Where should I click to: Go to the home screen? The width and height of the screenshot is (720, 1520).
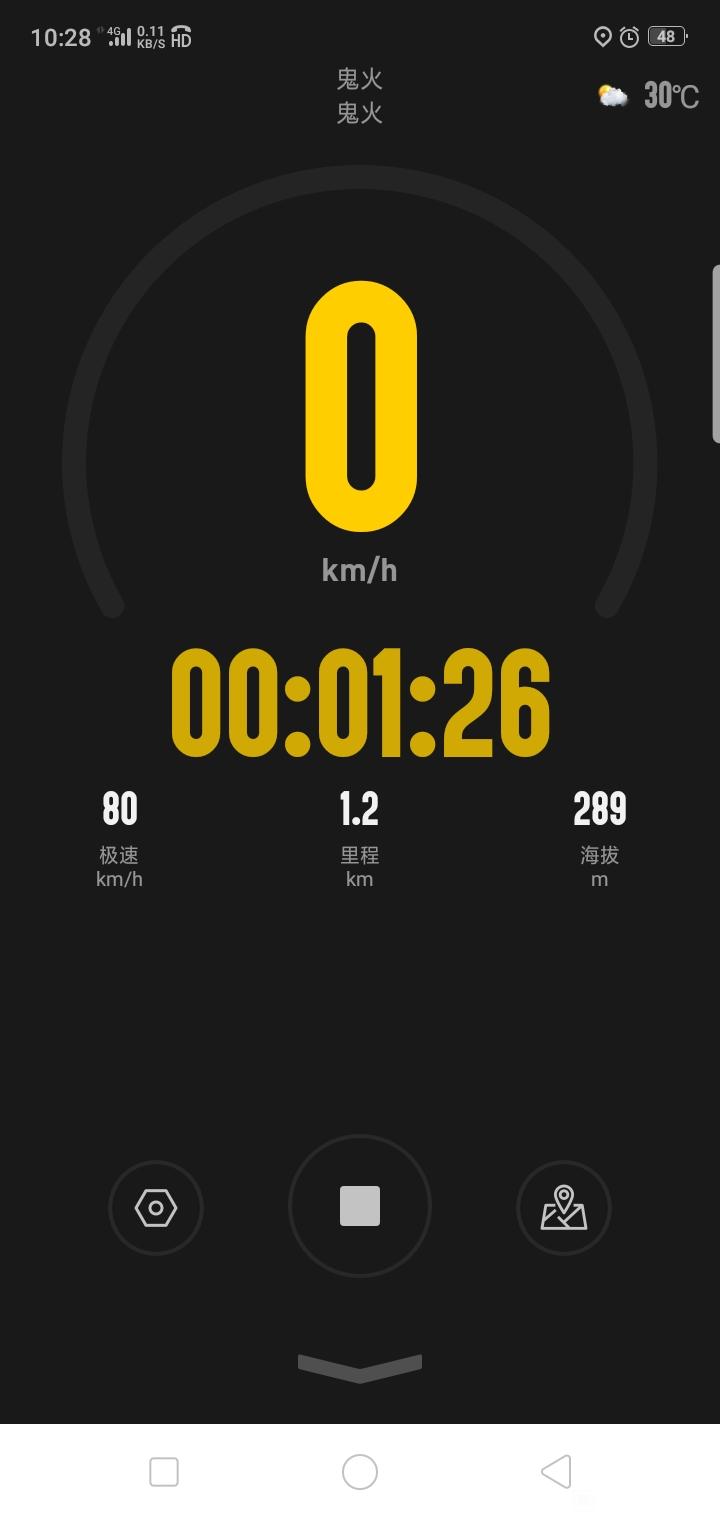pos(360,1472)
